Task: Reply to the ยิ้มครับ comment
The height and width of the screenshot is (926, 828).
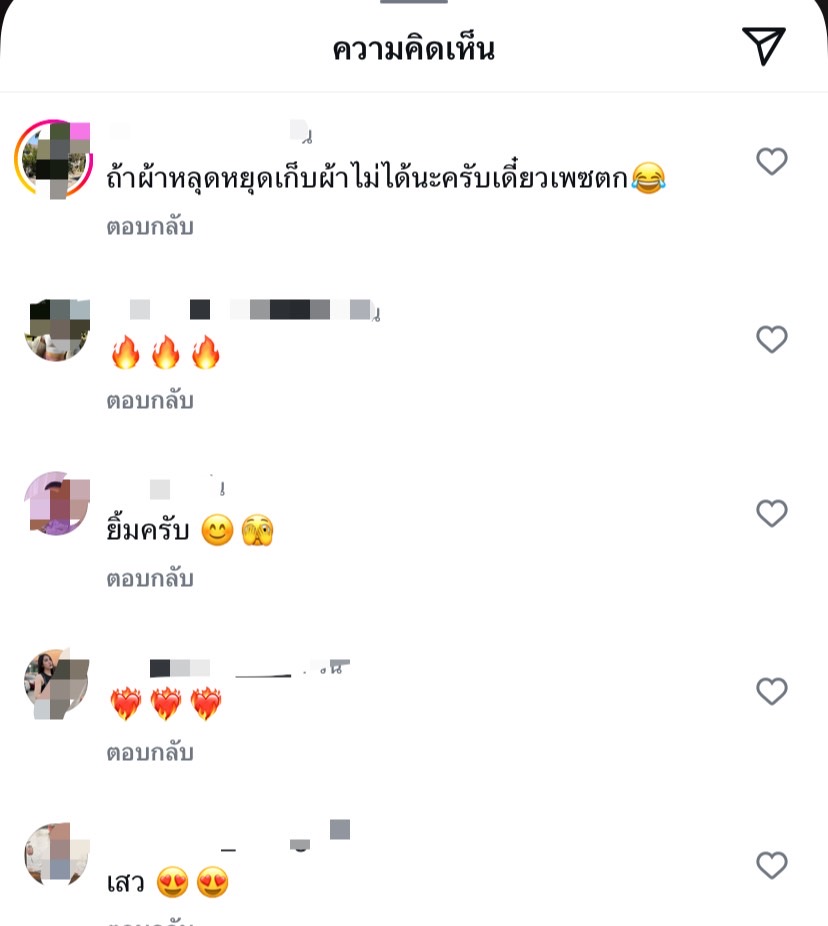Action: [150, 579]
